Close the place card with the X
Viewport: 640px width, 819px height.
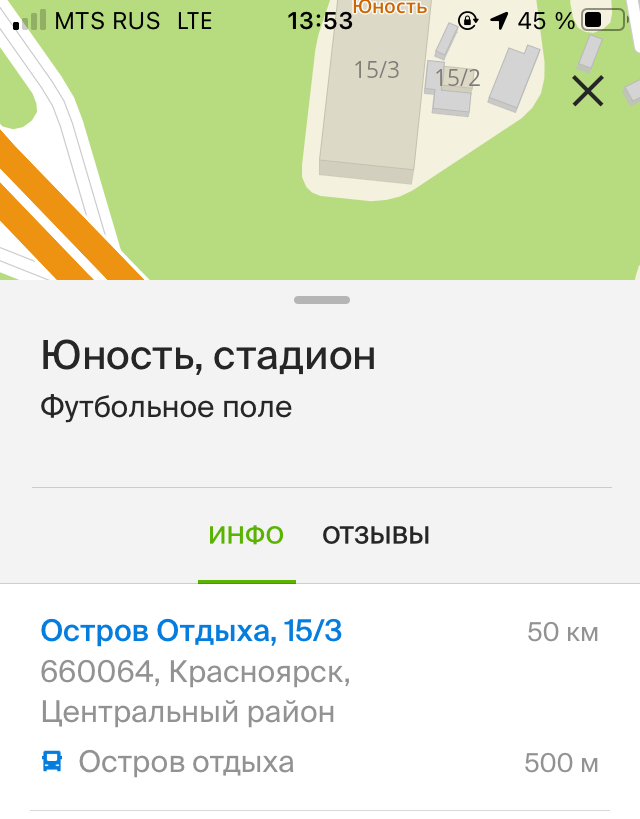587,91
